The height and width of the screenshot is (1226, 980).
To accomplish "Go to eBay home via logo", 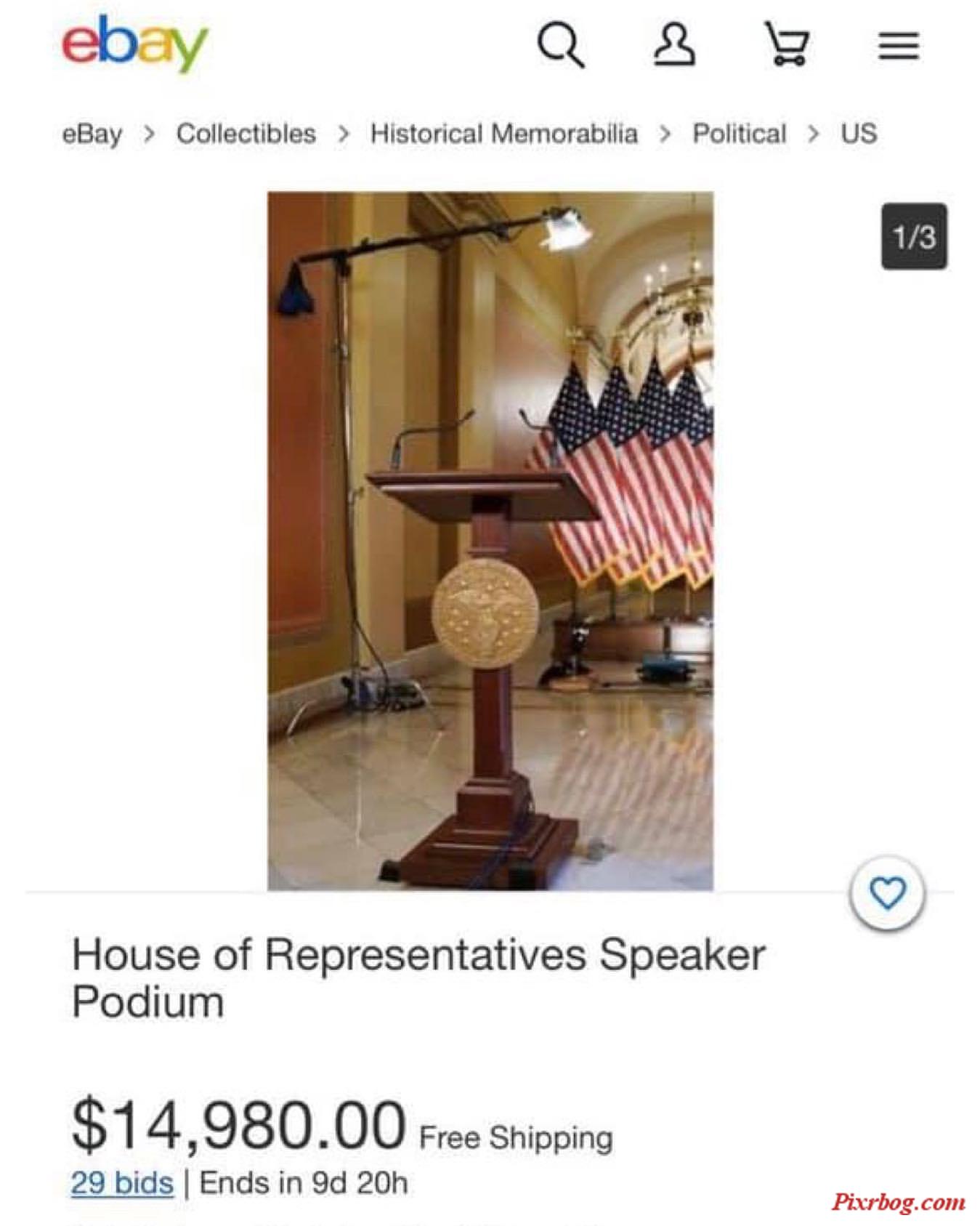I will (x=135, y=44).
